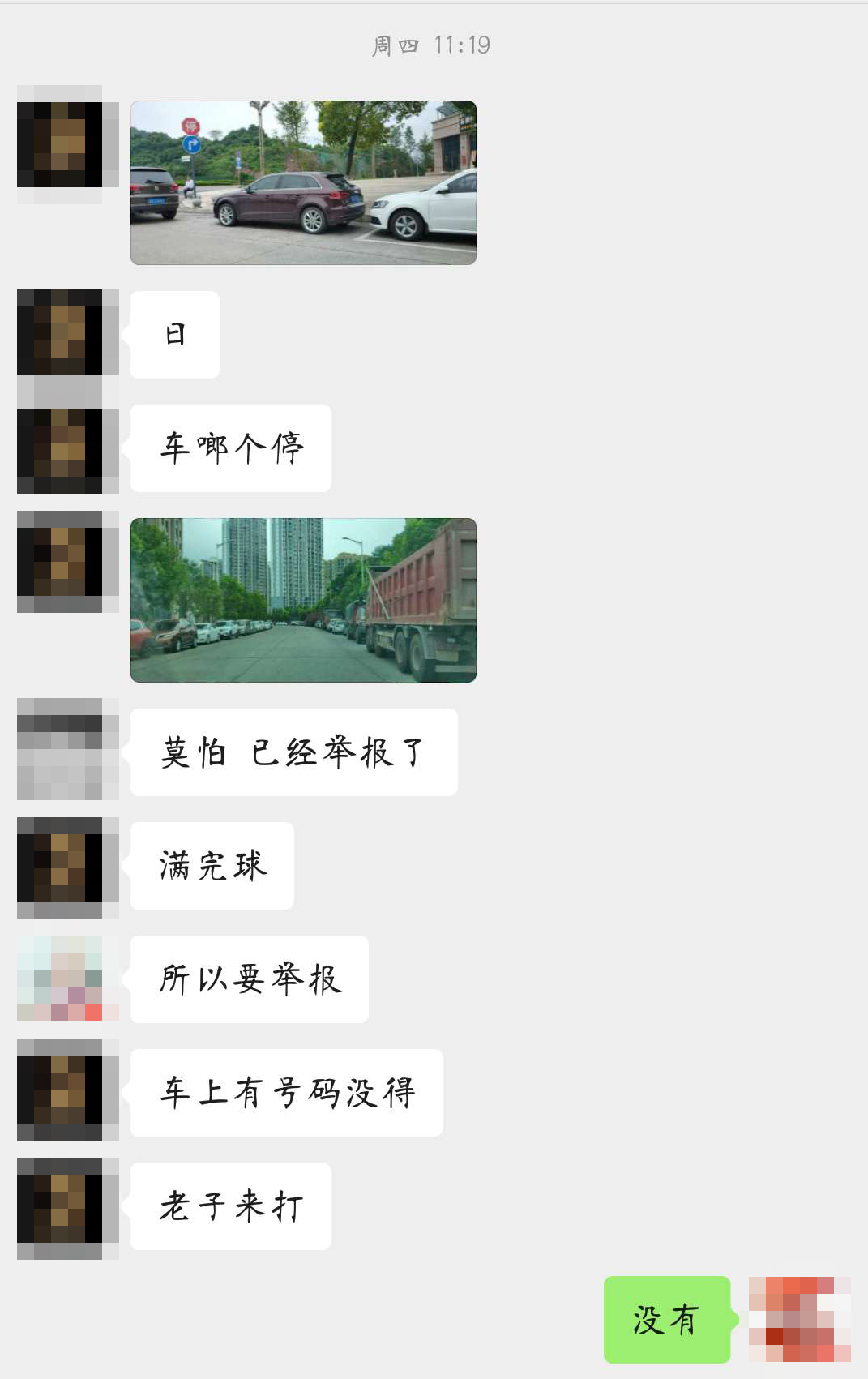Open sender profile beside "车哪个停"

click(x=67, y=450)
